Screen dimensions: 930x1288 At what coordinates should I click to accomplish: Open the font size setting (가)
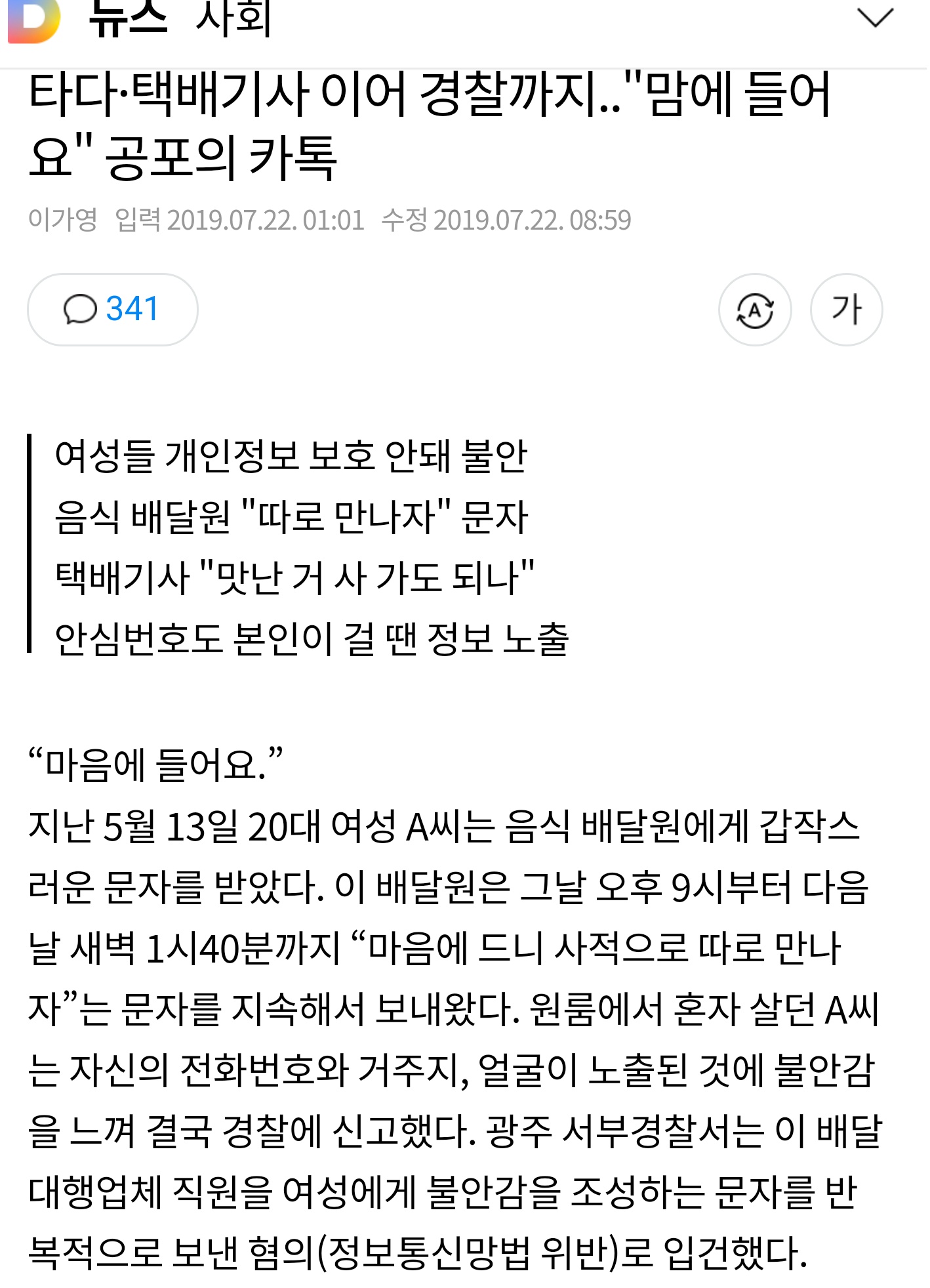(x=846, y=310)
